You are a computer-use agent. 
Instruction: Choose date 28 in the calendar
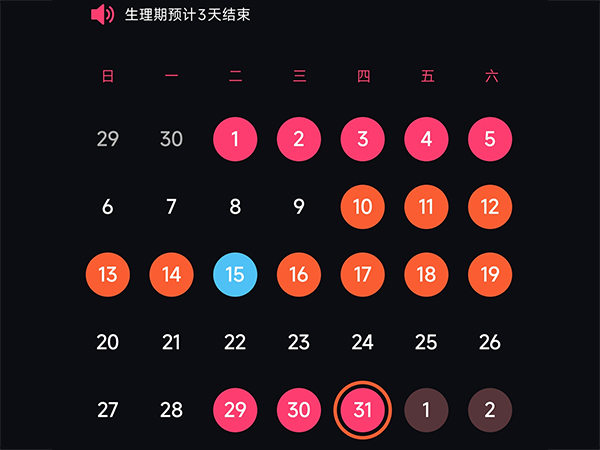(x=171, y=411)
